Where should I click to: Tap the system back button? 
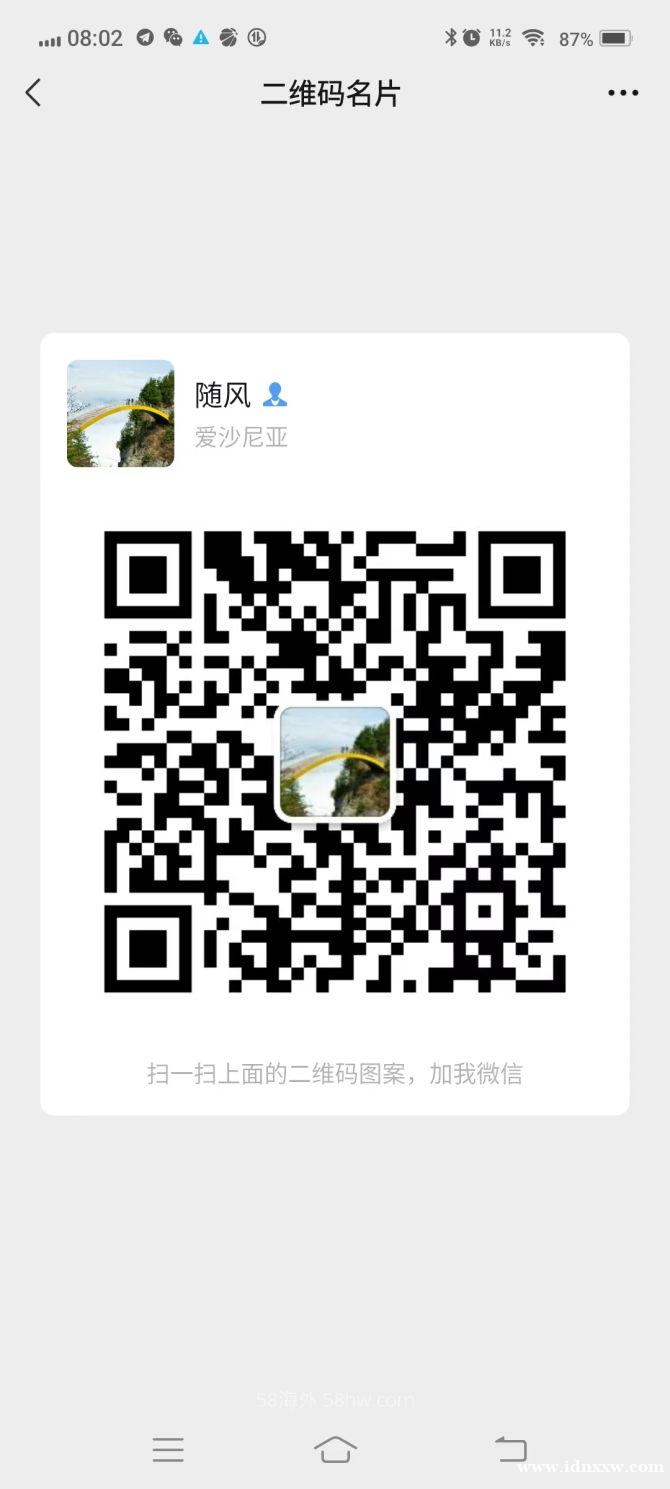tap(511, 1448)
